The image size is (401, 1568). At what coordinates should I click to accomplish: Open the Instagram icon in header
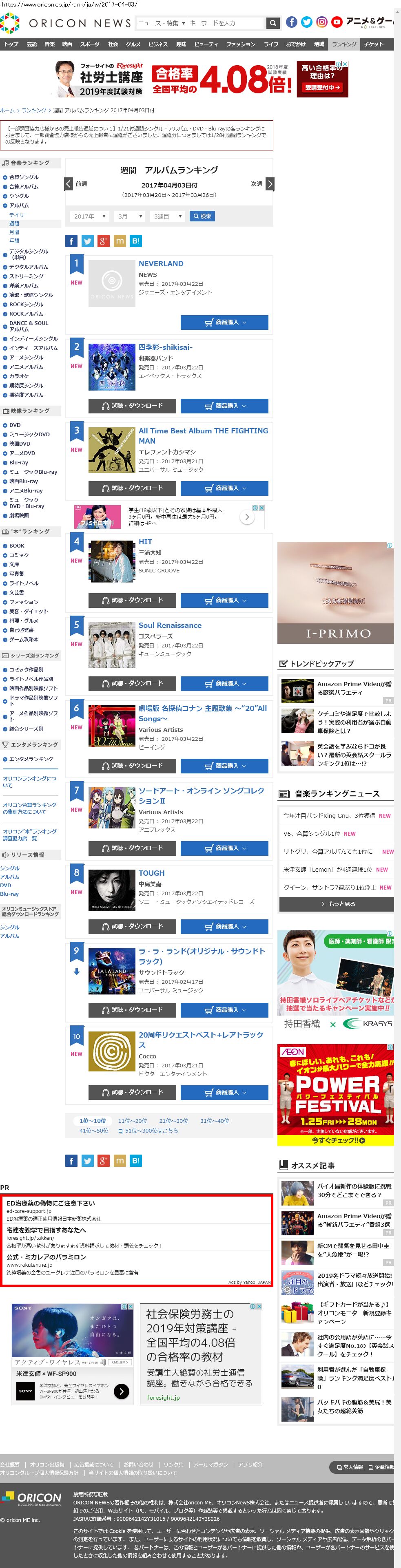322,22
